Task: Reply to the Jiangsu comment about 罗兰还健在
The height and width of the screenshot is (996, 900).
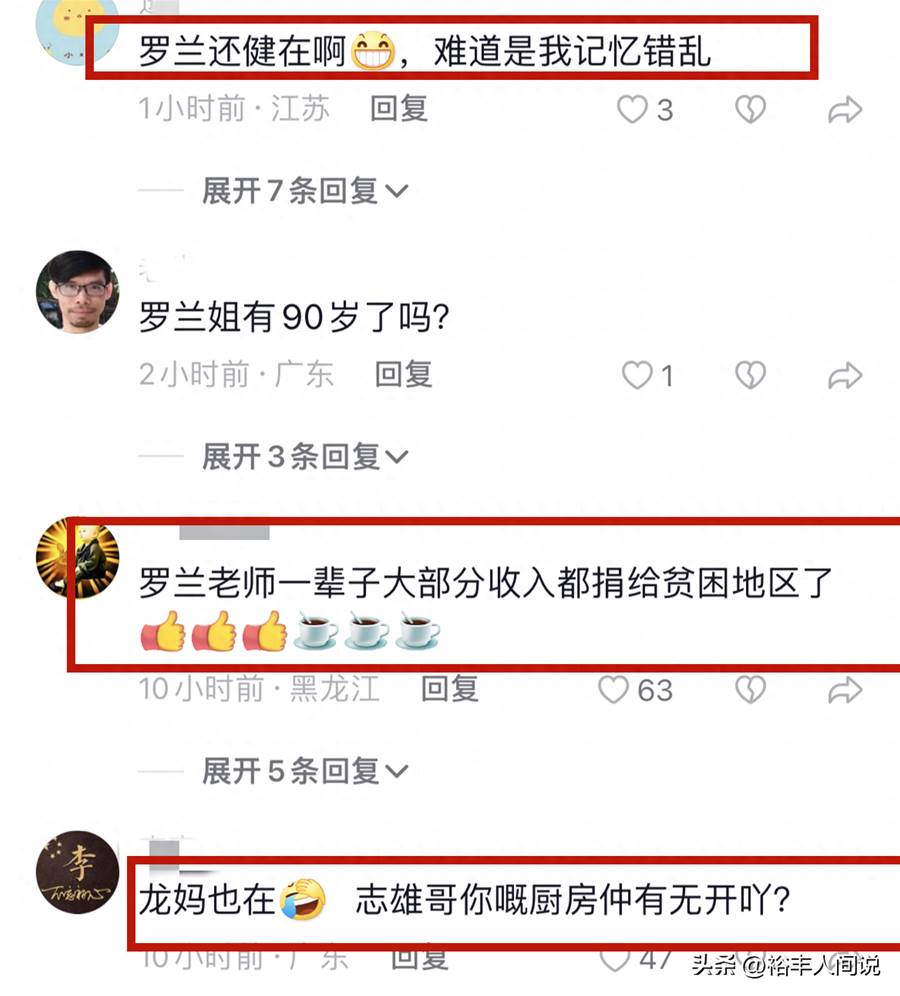Action: click(399, 109)
